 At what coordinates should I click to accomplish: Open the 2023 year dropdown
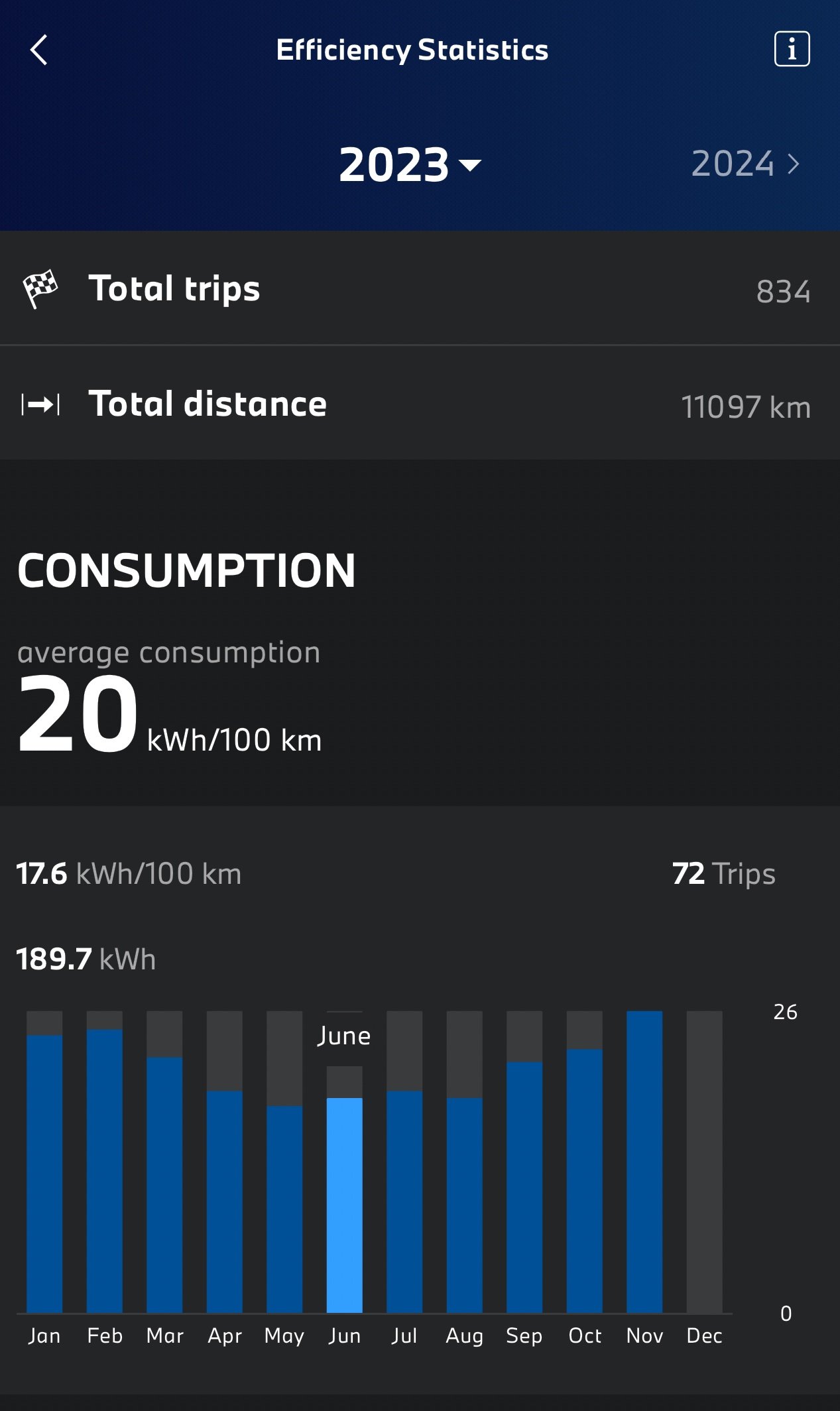click(410, 164)
